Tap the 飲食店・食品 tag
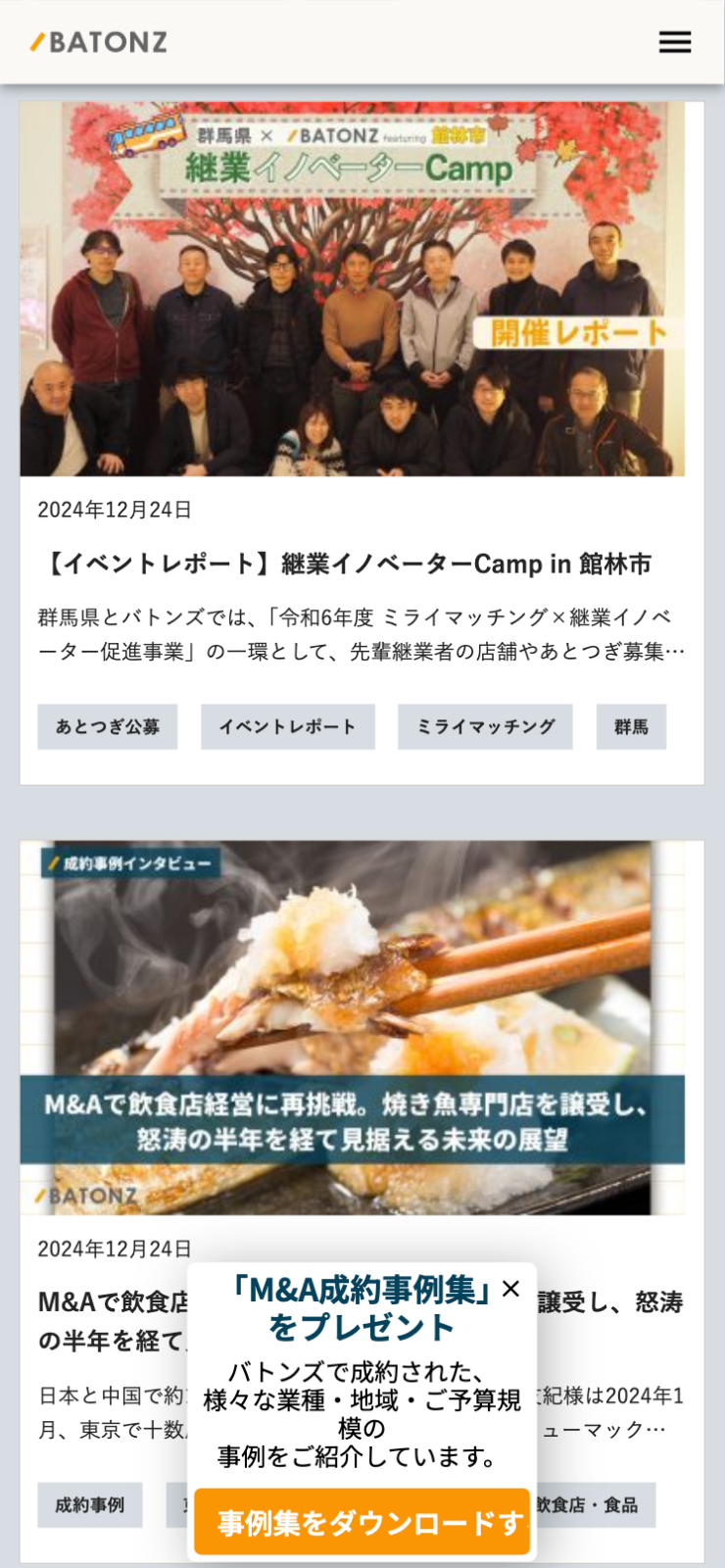Viewport: 725px width, 1568px height. coord(596,1505)
